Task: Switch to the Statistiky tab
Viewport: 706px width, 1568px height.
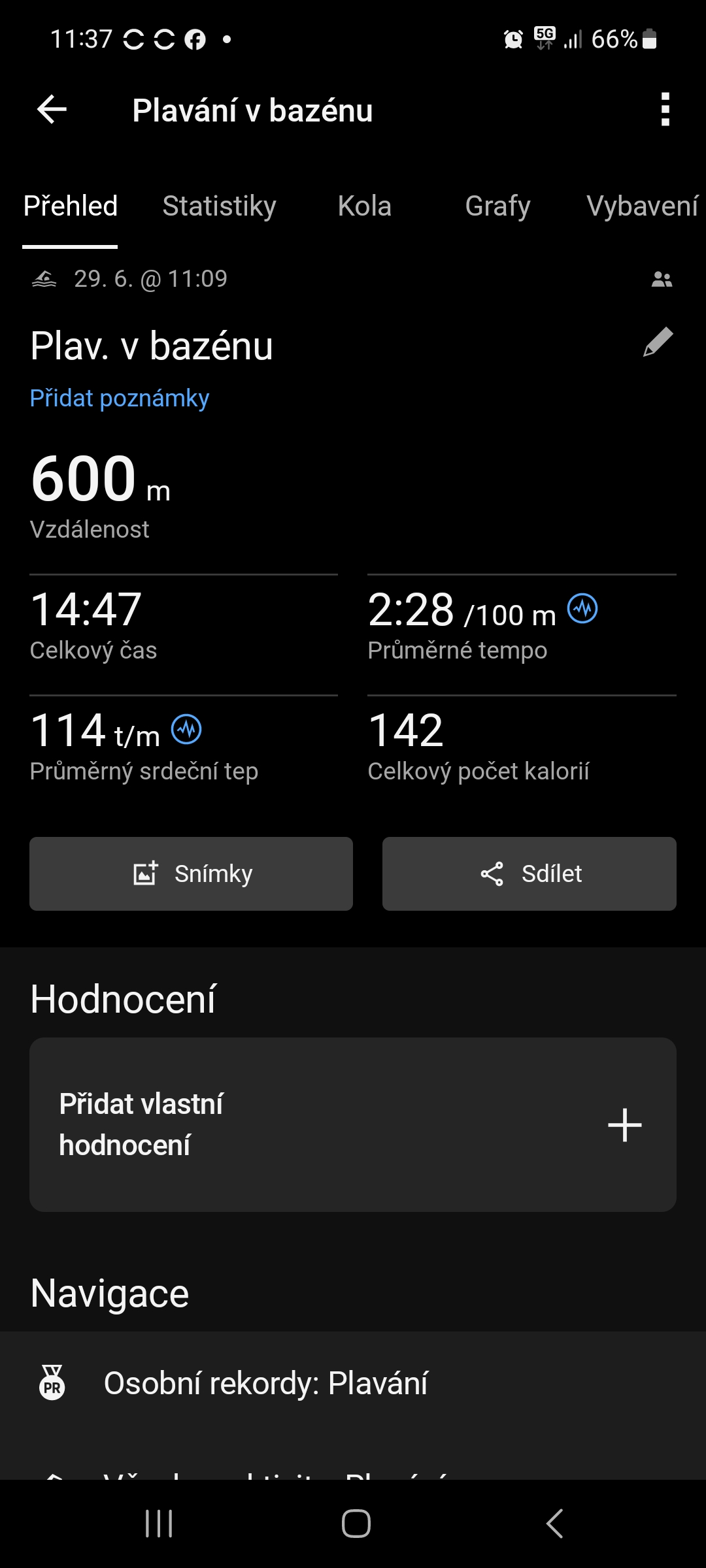Action: click(219, 206)
